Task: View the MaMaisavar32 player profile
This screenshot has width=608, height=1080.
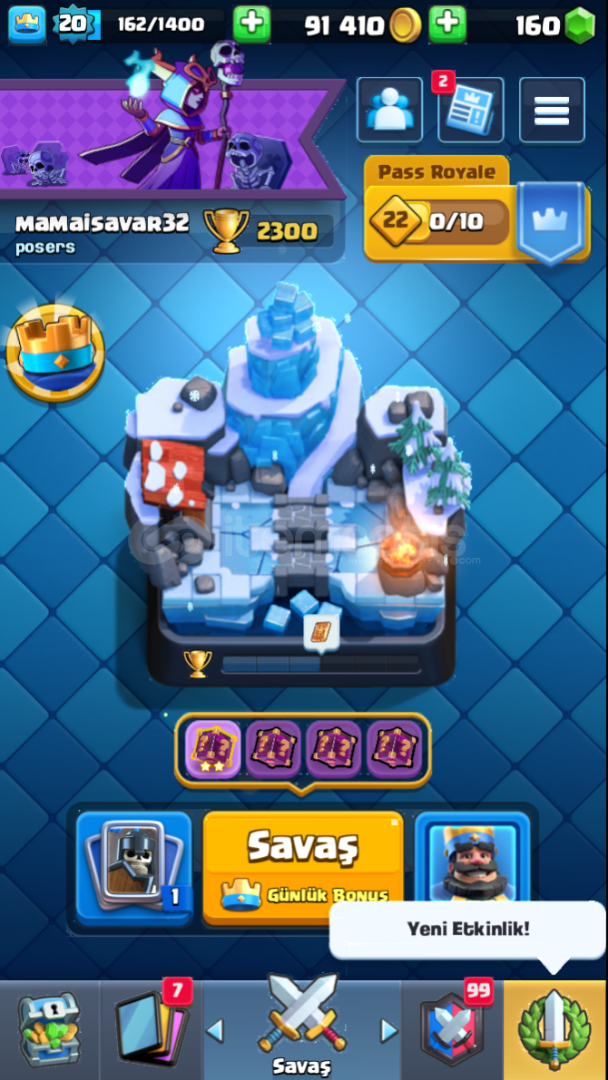Action: [102, 224]
